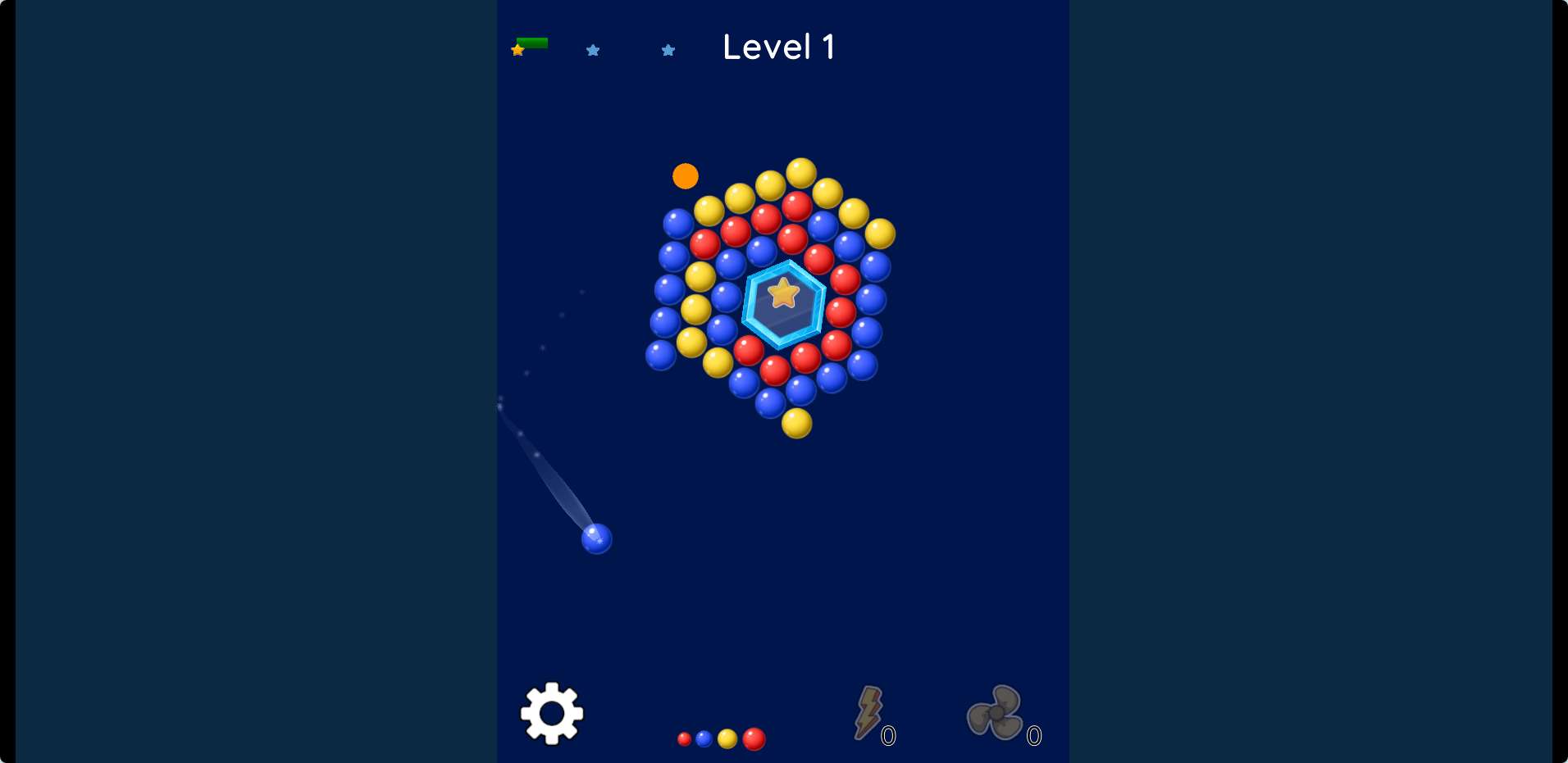Use the fan power-up

click(x=996, y=712)
